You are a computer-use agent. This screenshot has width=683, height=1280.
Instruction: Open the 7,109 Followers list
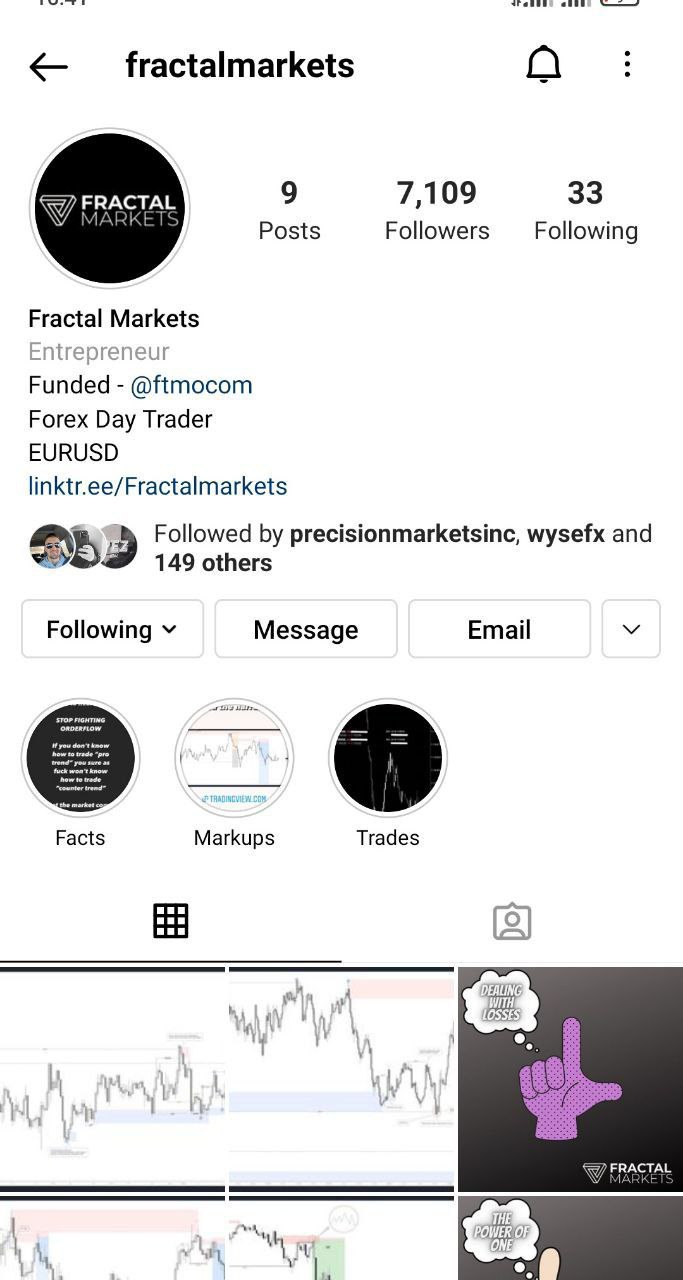(x=437, y=209)
